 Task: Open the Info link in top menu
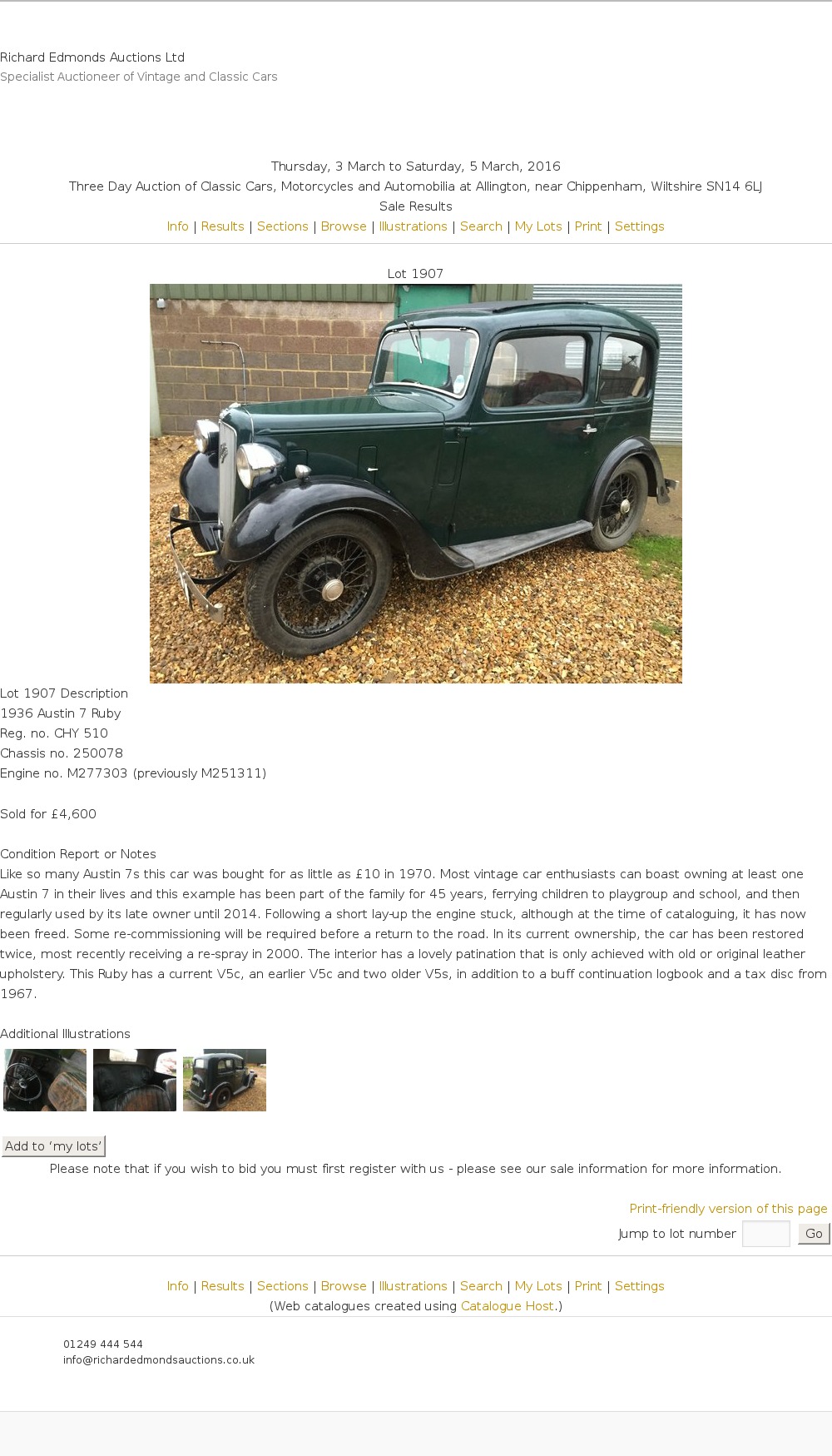point(177,226)
